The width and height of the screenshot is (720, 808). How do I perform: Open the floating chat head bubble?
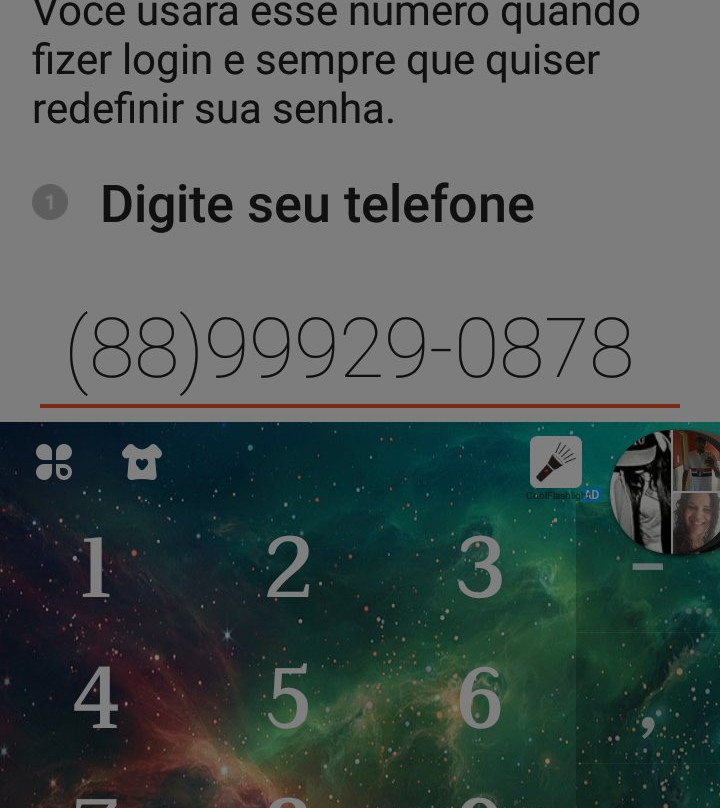tap(668, 492)
